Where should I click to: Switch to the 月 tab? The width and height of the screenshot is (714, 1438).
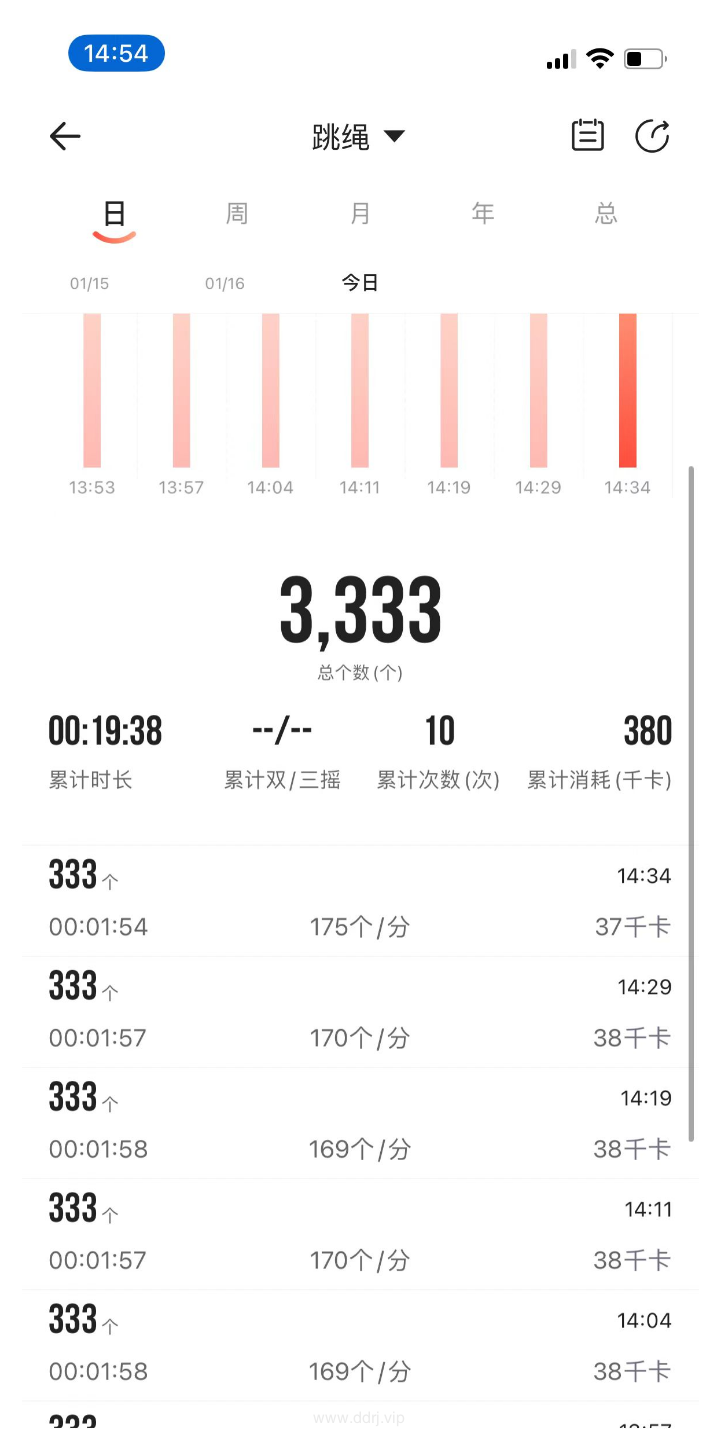click(360, 213)
